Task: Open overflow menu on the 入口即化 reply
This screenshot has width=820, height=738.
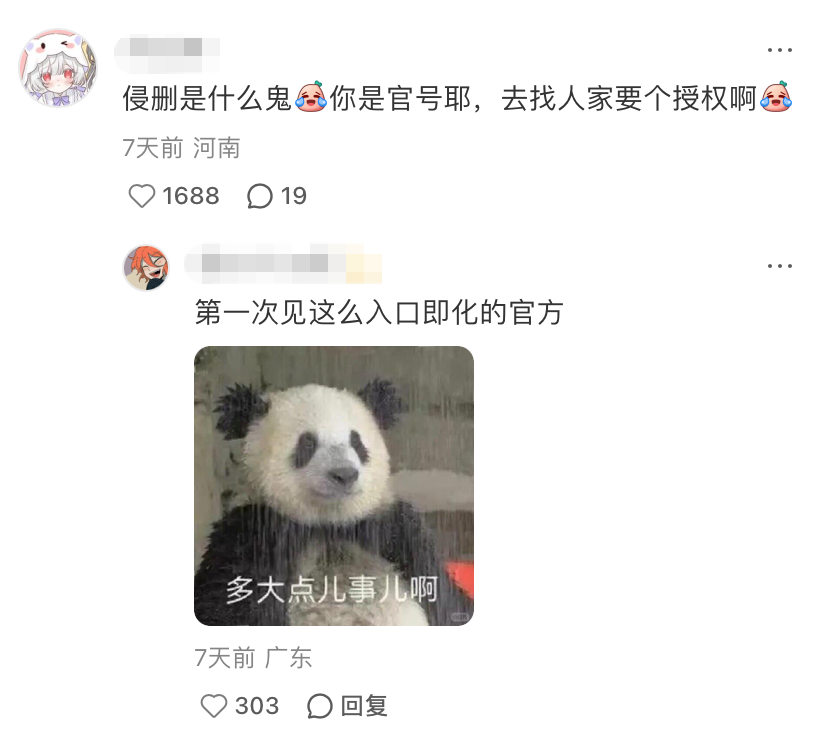Action: click(779, 266)
